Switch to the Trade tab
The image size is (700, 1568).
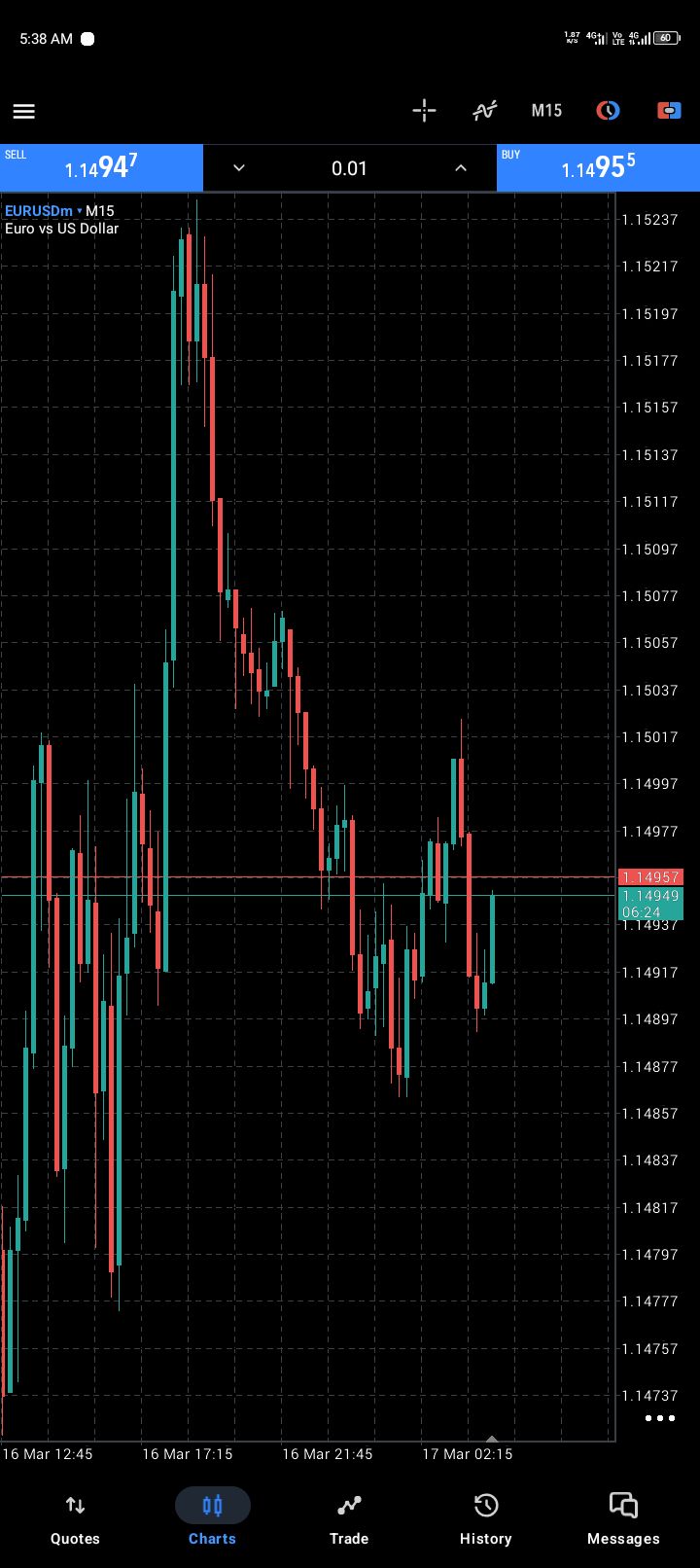(349, 1518)
